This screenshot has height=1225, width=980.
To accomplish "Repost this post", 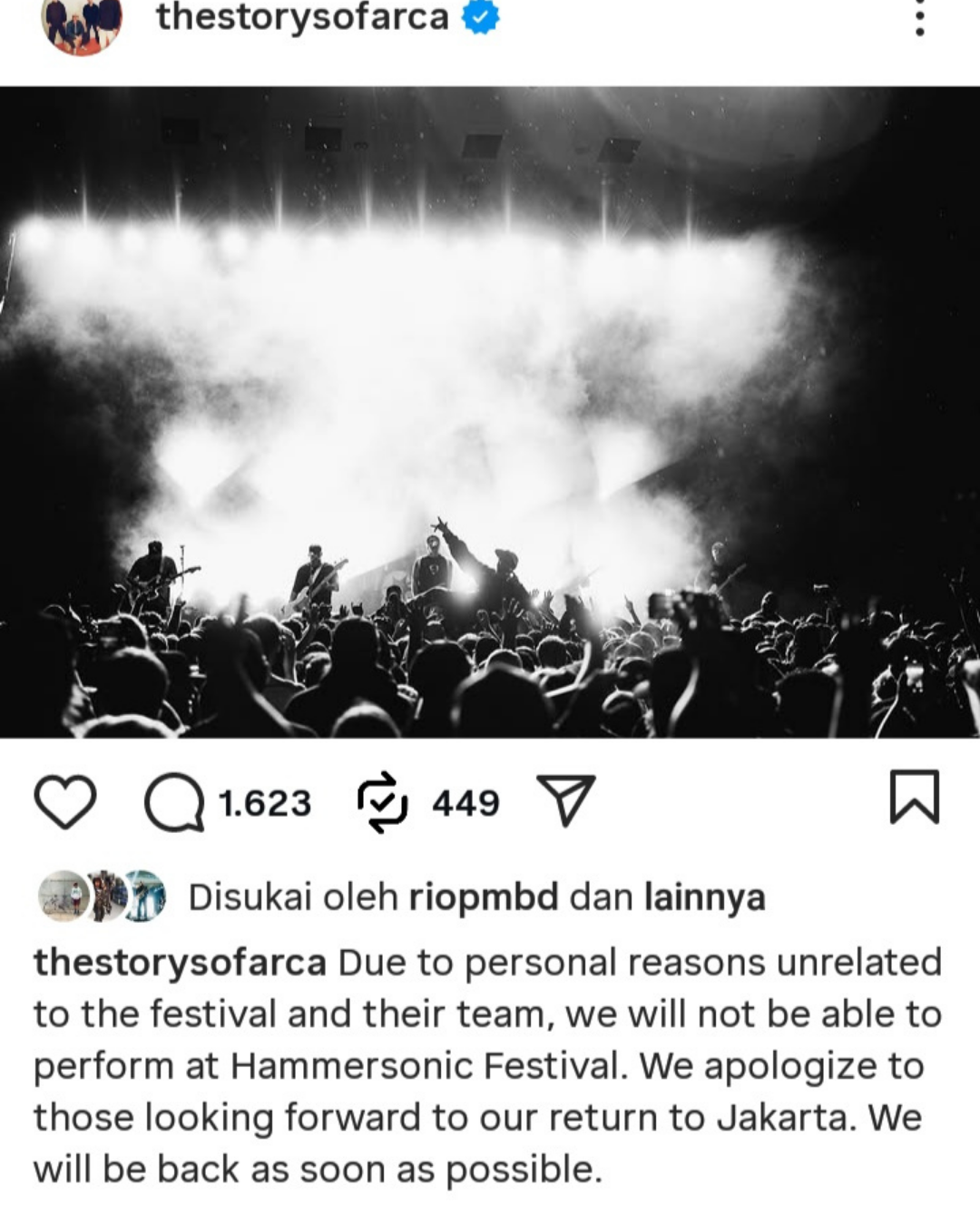I will [382, 802].
